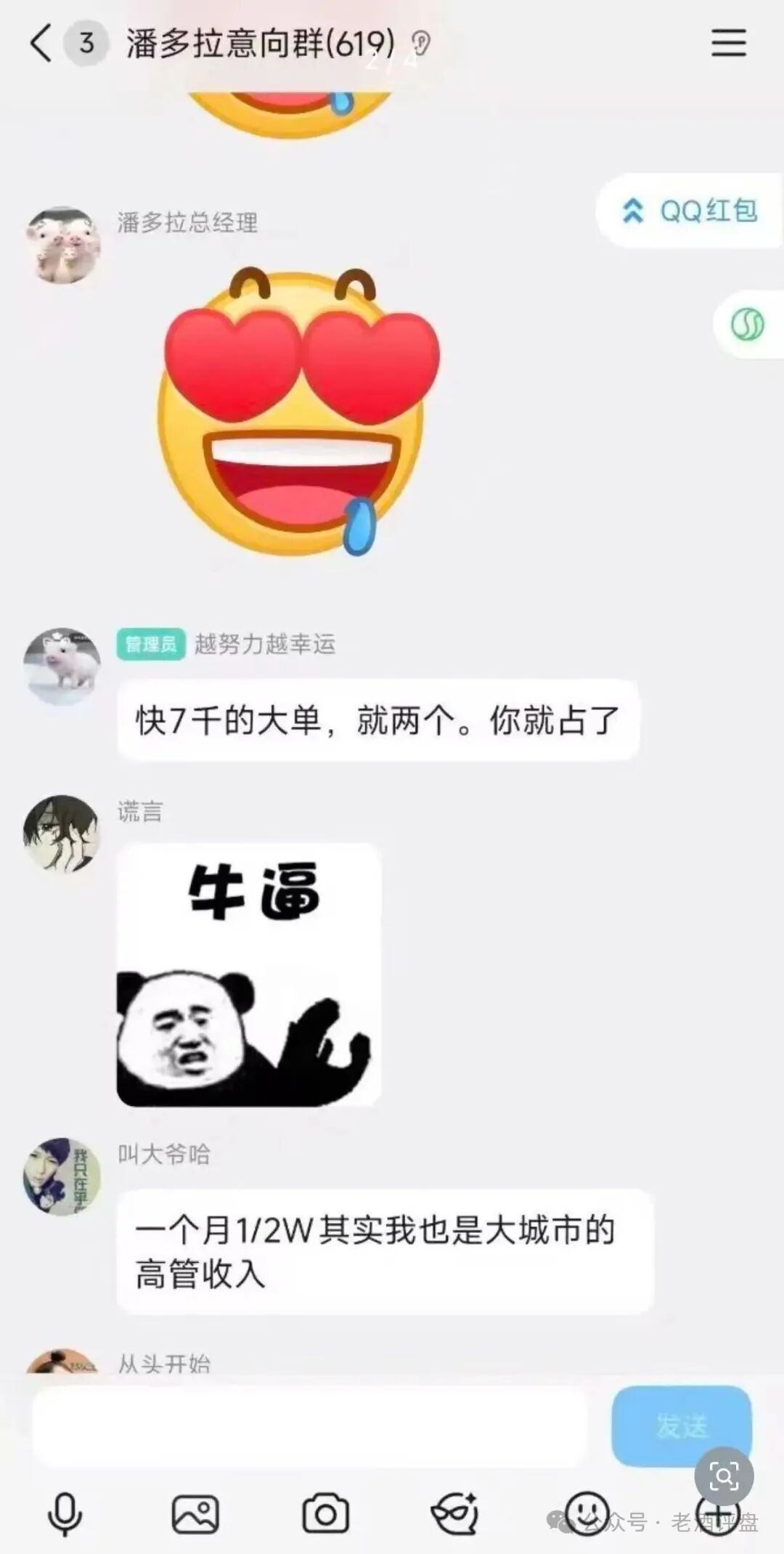Open 越努力越幸运's avatar profile
The height and width of the screenshot is (1554, 784).
point(62,667)
